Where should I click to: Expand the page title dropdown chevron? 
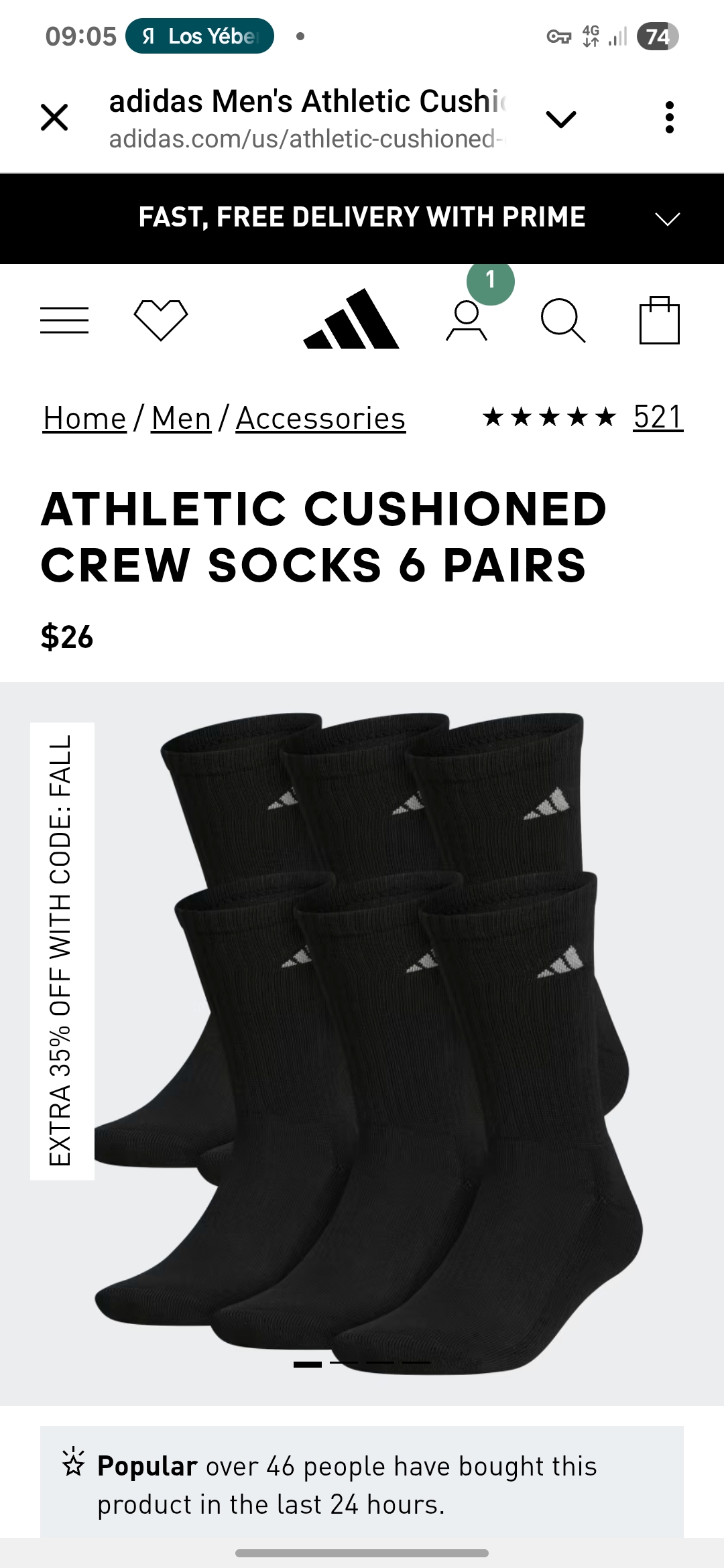[x=561, y=119]
